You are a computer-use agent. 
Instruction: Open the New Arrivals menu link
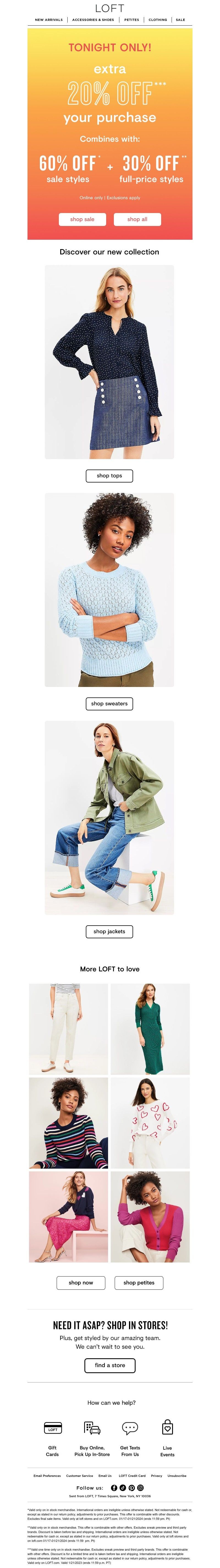click(49, 20)
